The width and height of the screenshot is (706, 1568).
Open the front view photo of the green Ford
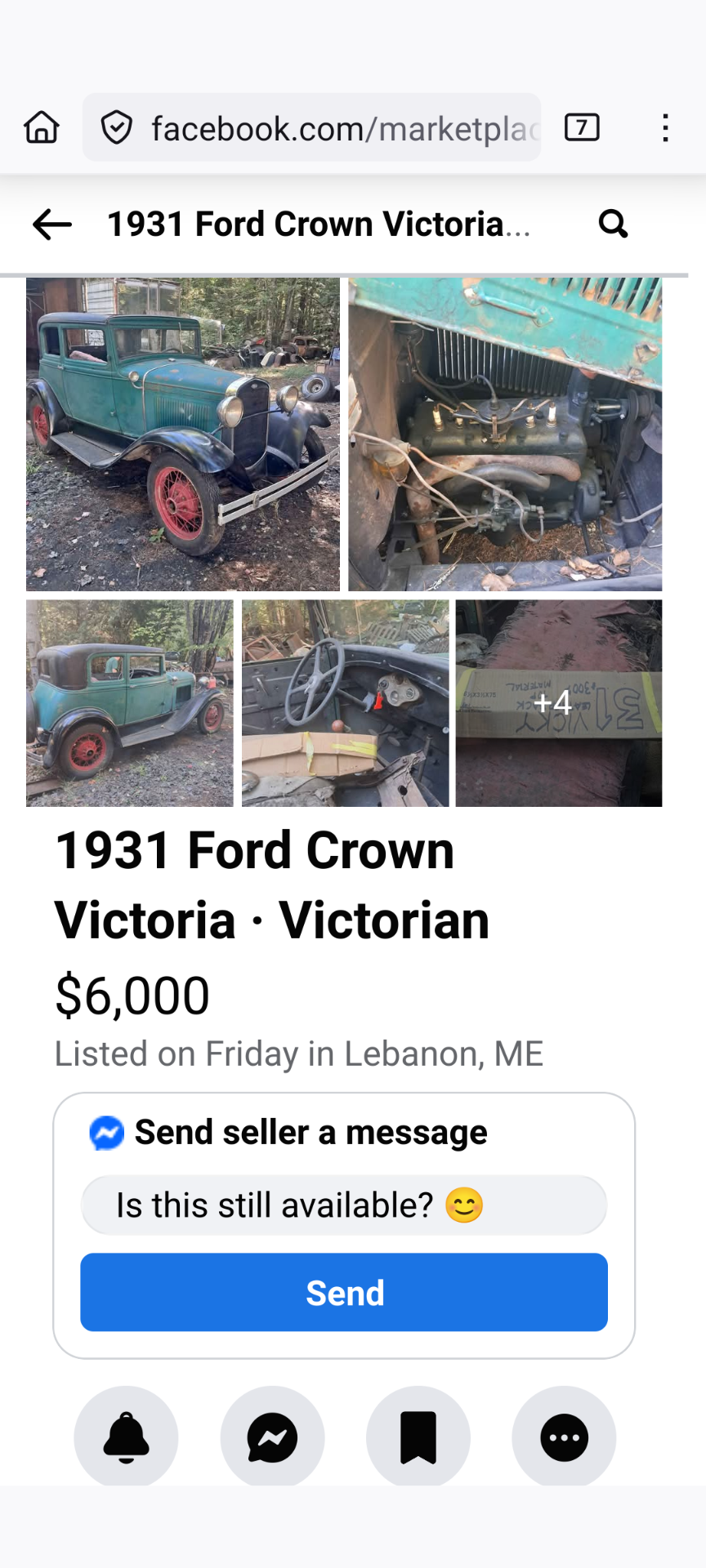tap(183, 434)
